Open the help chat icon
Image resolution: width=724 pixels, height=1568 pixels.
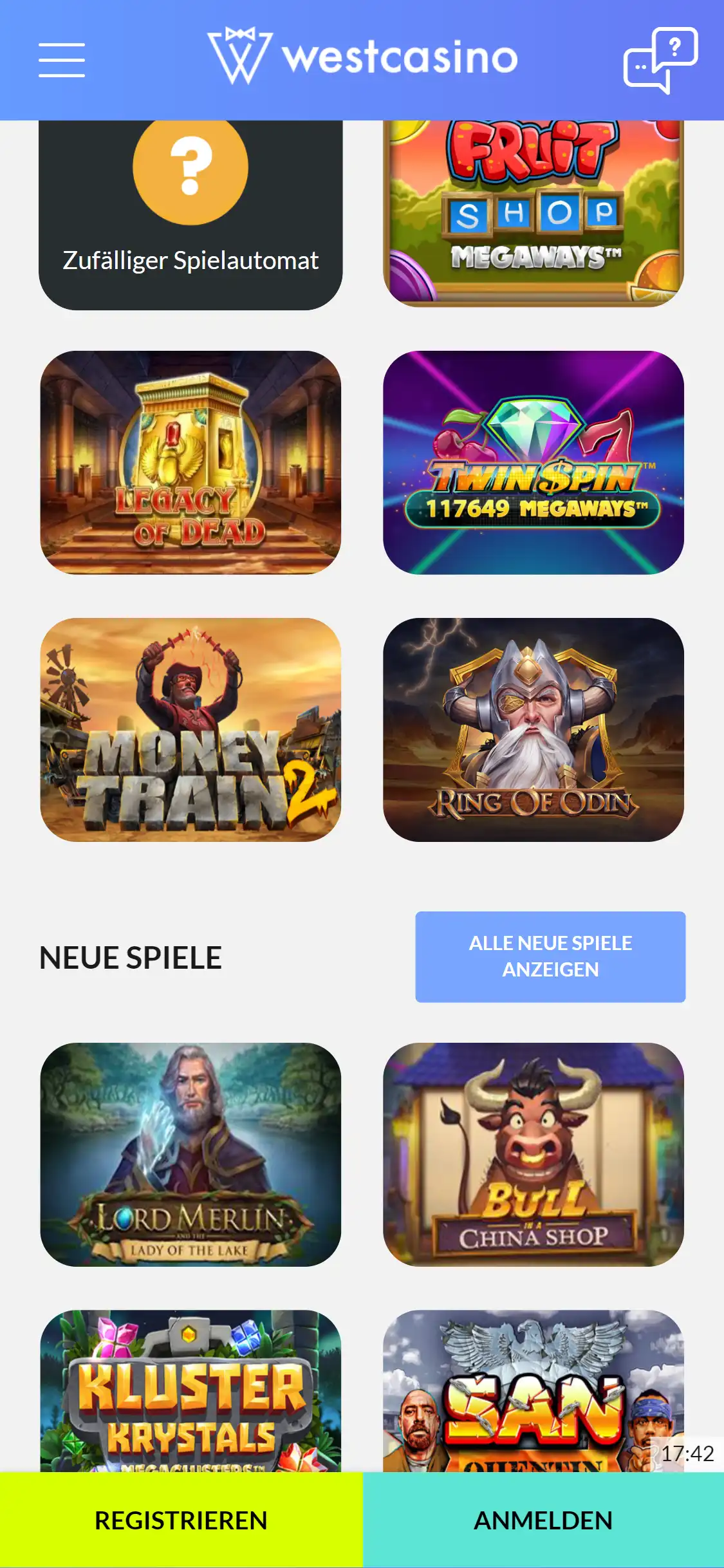[660, 60]
